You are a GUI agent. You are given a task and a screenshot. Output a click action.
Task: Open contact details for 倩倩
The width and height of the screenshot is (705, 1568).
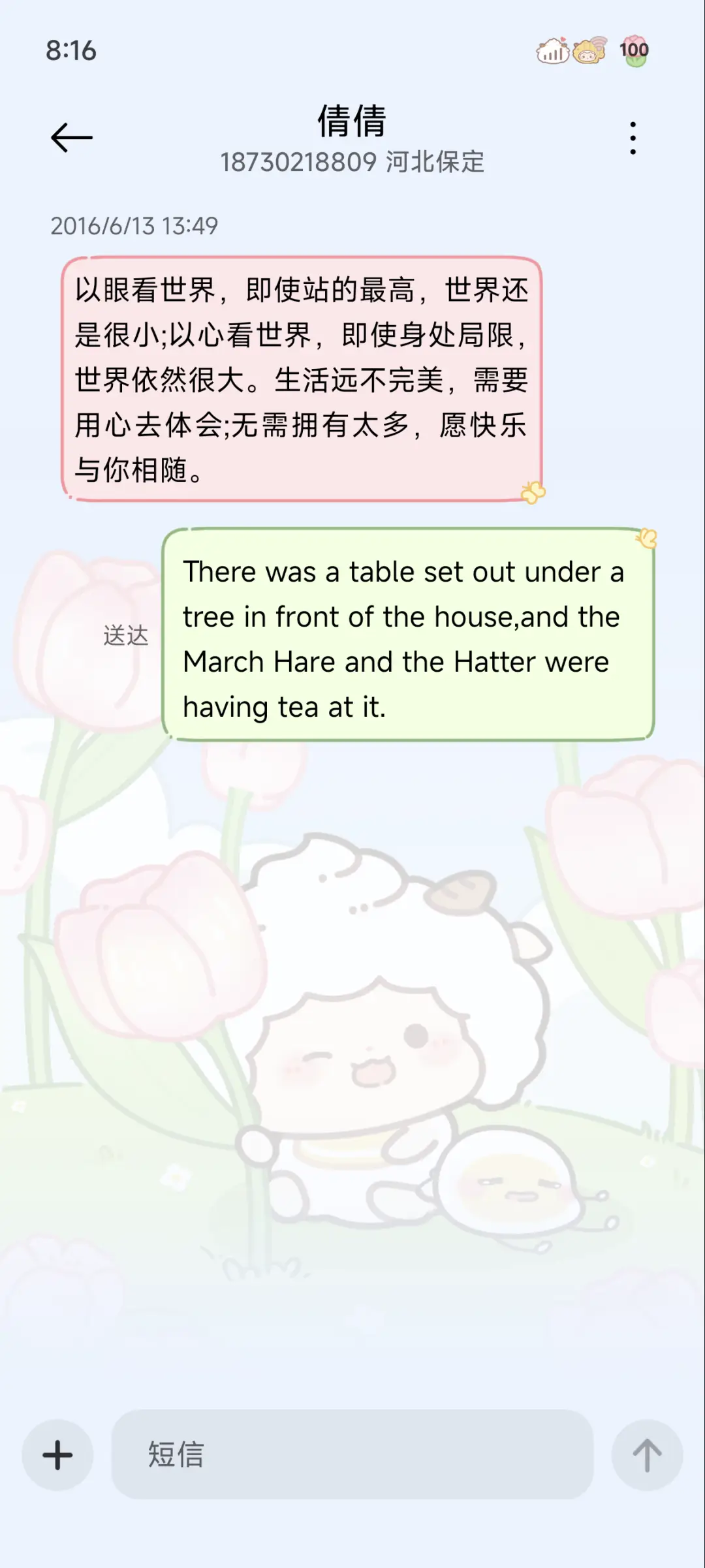(x=352, y=123)
